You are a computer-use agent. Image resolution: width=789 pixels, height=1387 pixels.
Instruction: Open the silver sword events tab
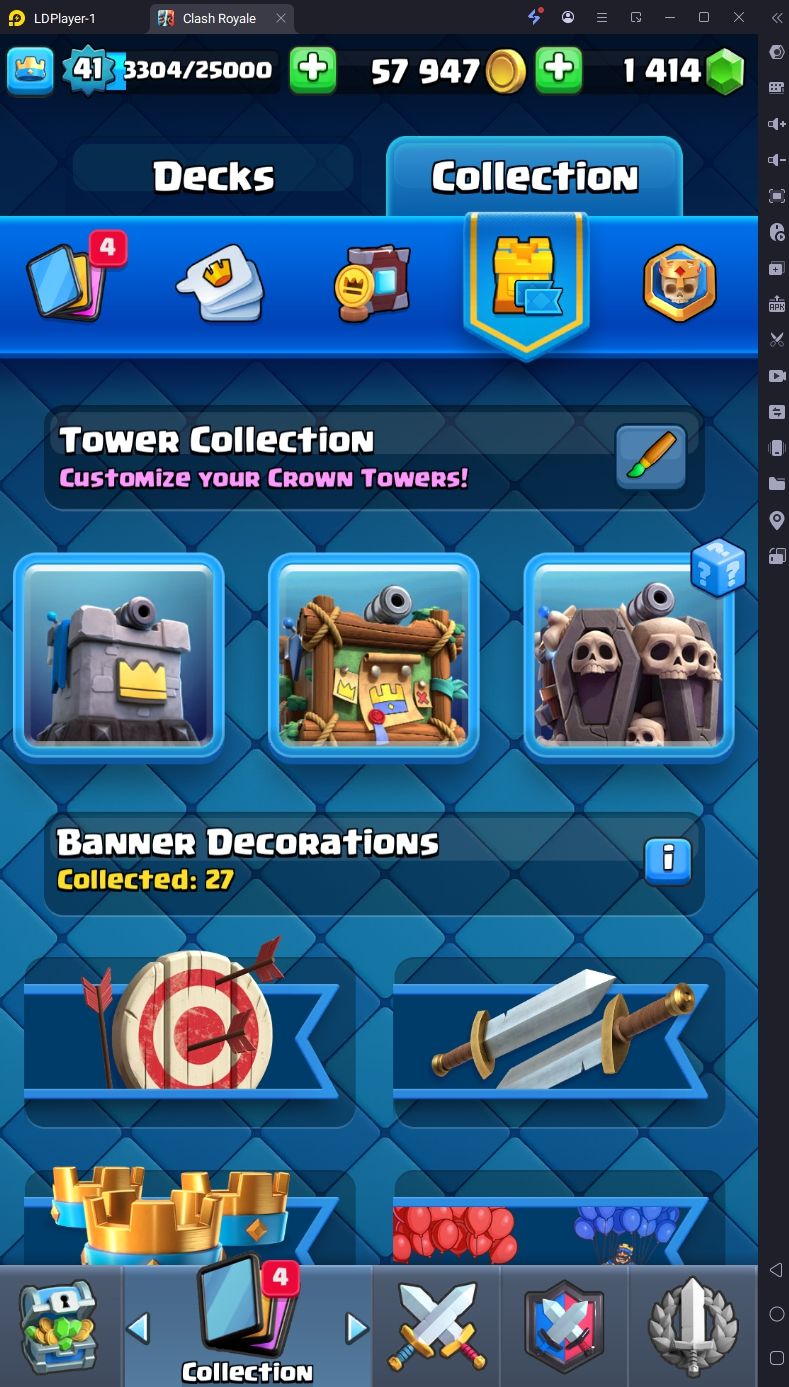point(693,1325)
